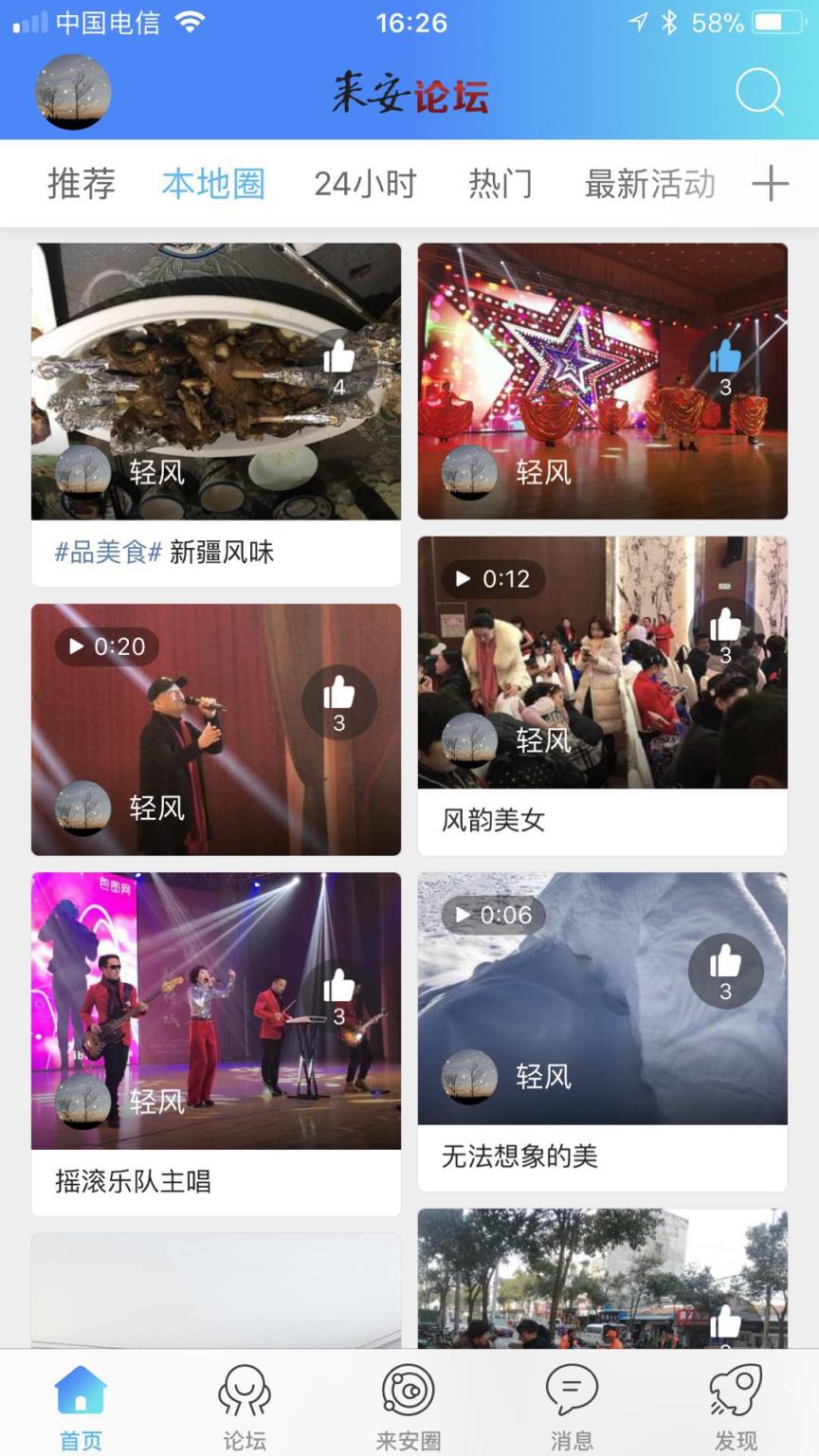Open user 轻风 from the singer video card
The height and width of the screenshot is (1456, 819).
pyautogui.click(x=83, y=808)
